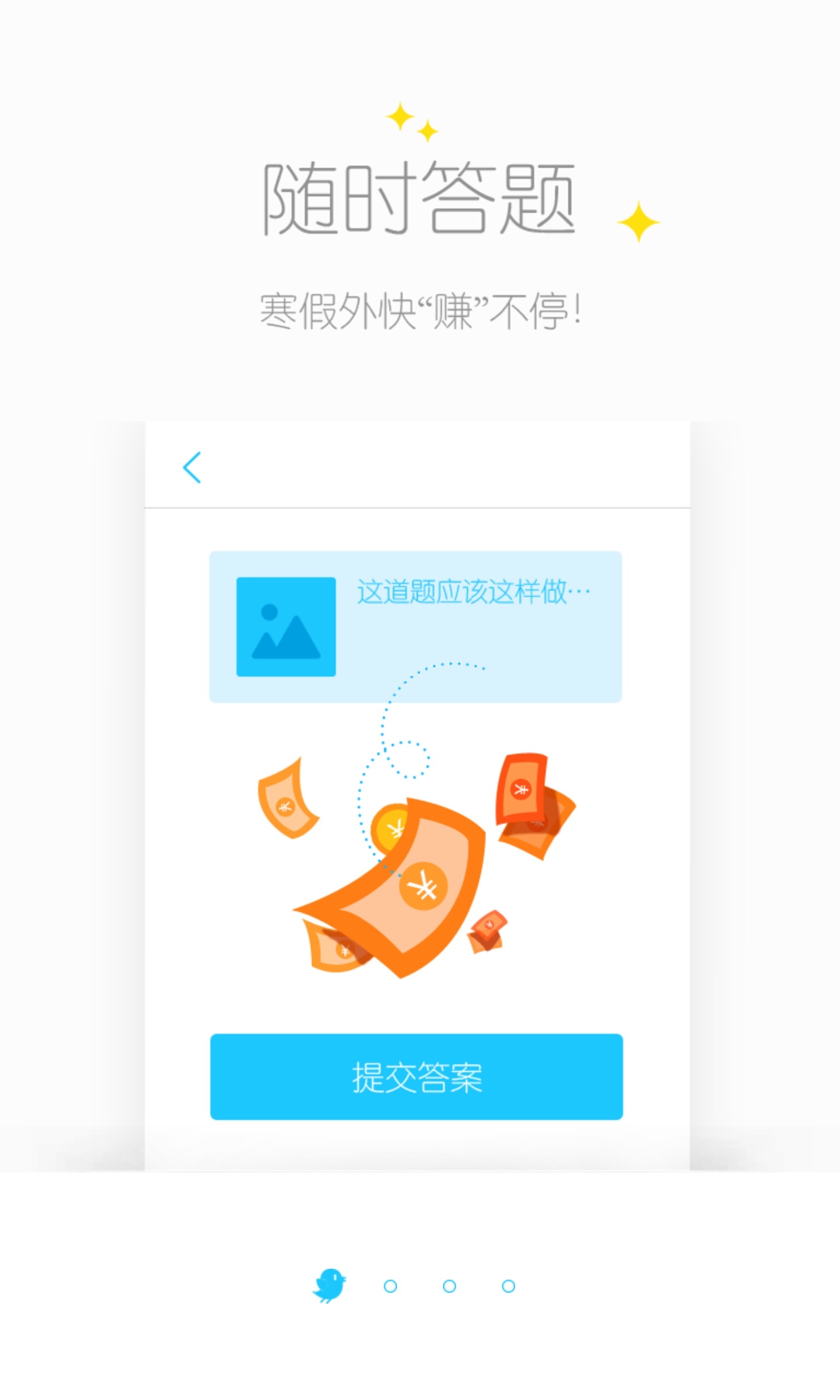
Task: Jump to the fourth intro page dot
Action: point(508,1286)
